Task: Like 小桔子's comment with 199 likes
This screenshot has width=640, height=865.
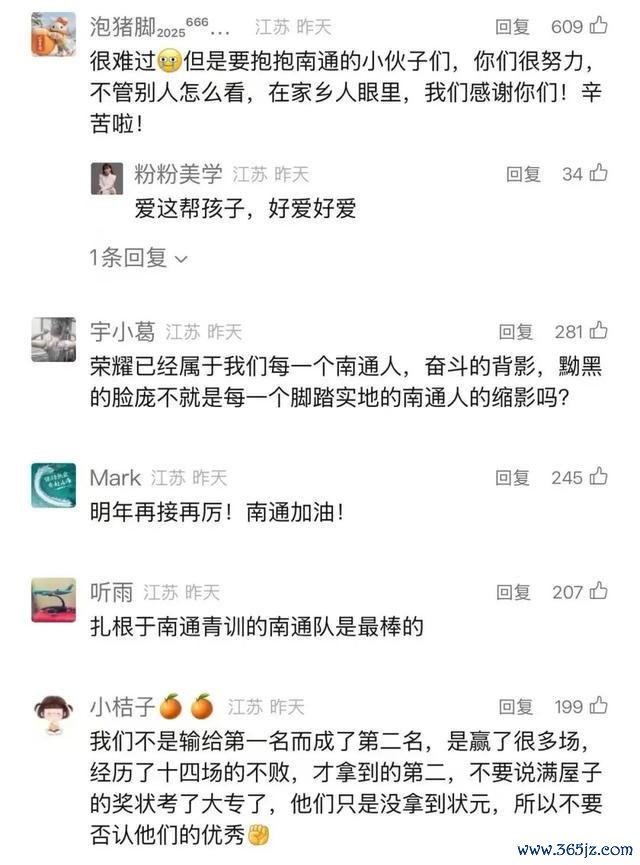Action: [598, 706]
